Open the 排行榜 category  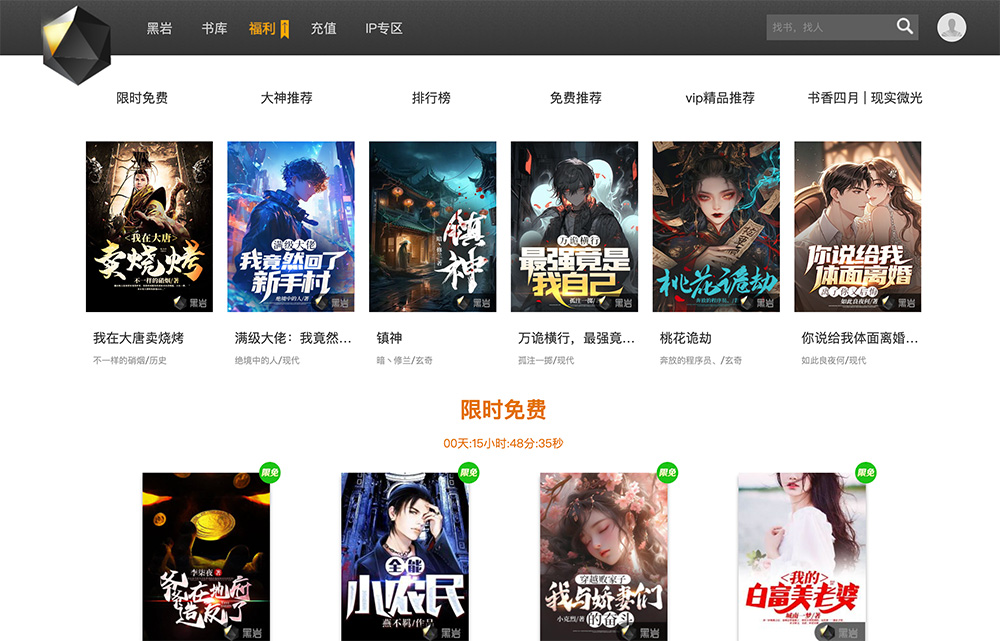pyautogui.click(x=431, y=98)
